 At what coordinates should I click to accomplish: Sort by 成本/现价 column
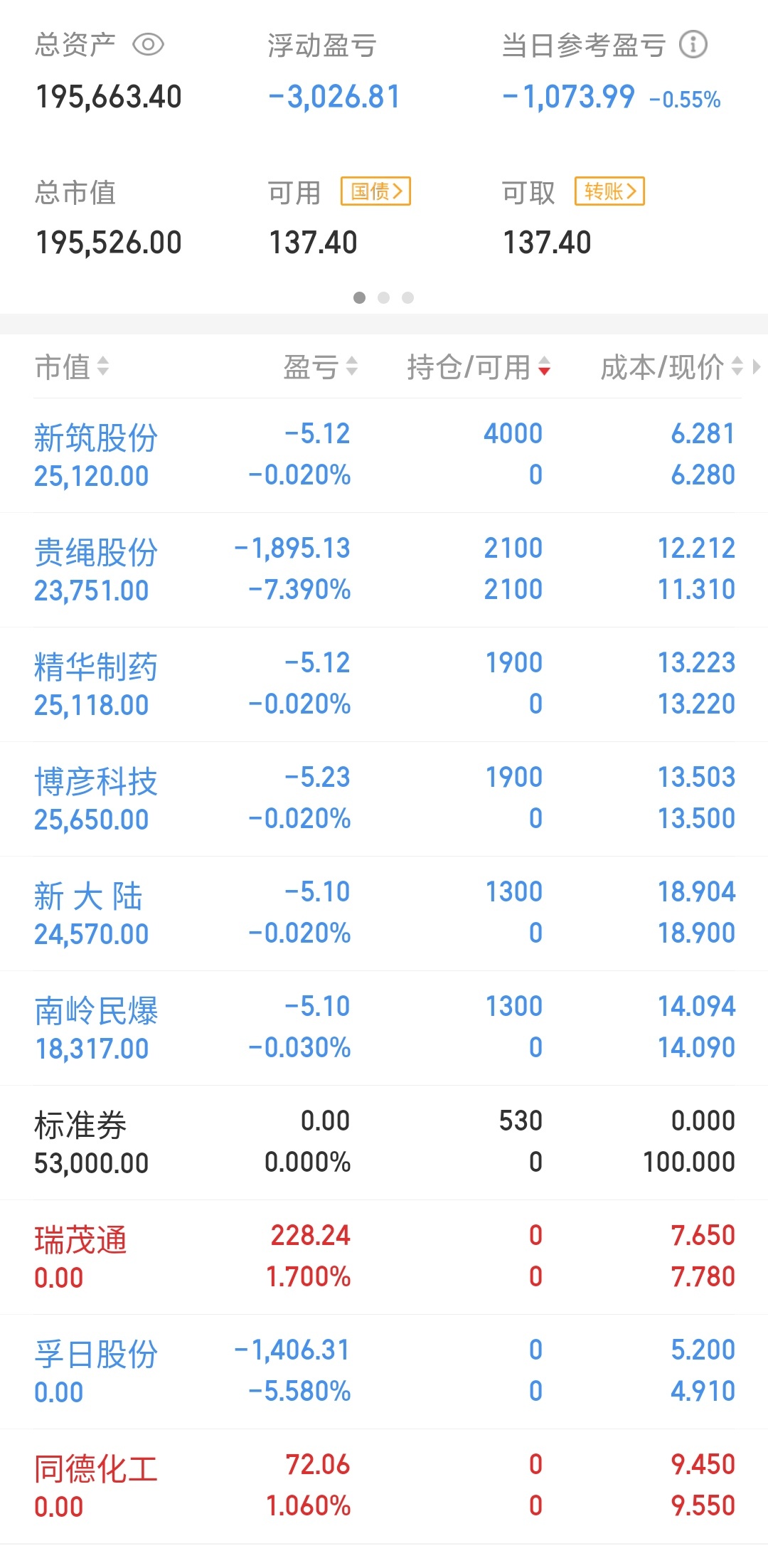[x=672, y=367]
